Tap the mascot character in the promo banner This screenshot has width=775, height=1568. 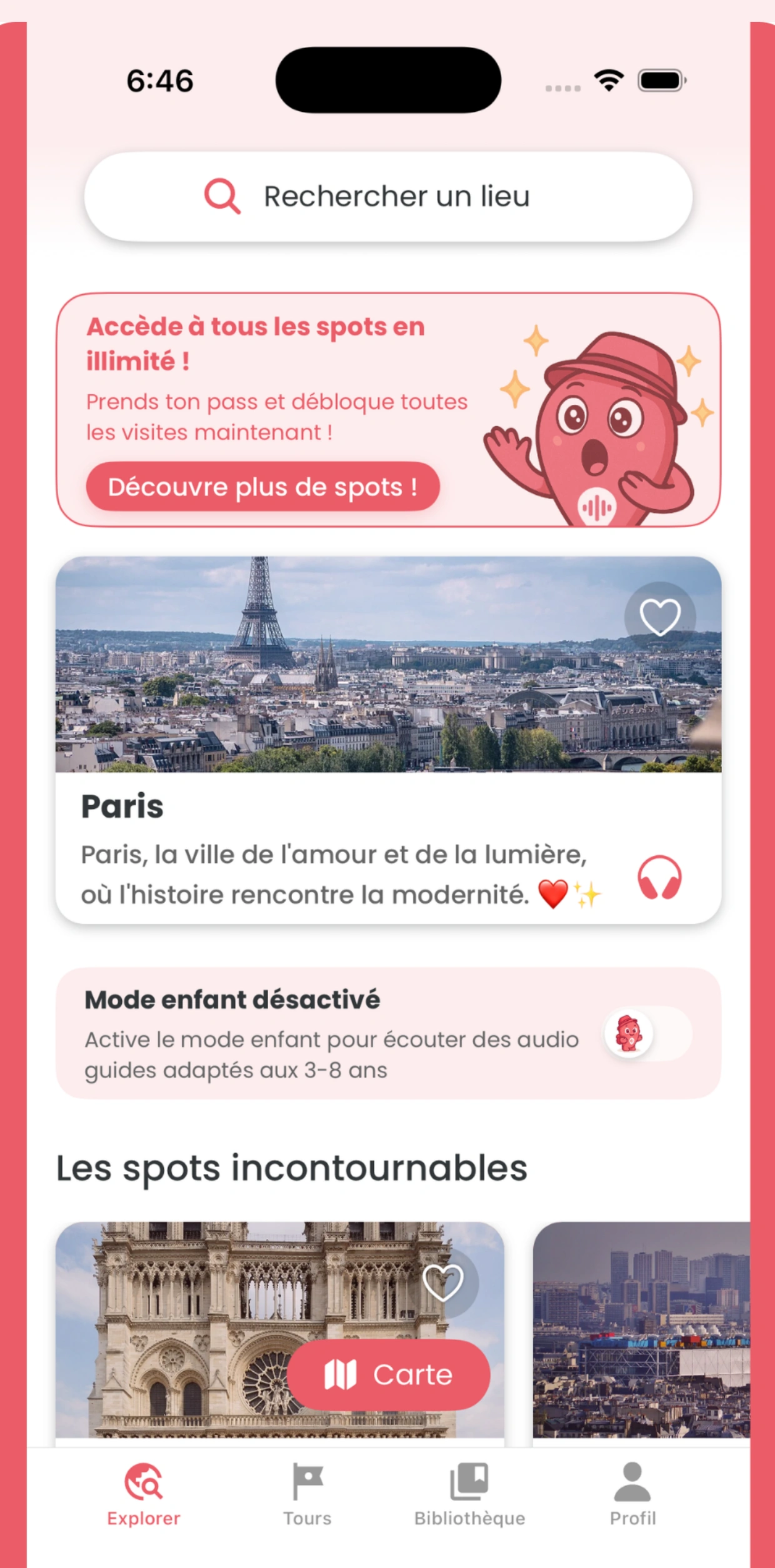point(600,431)
